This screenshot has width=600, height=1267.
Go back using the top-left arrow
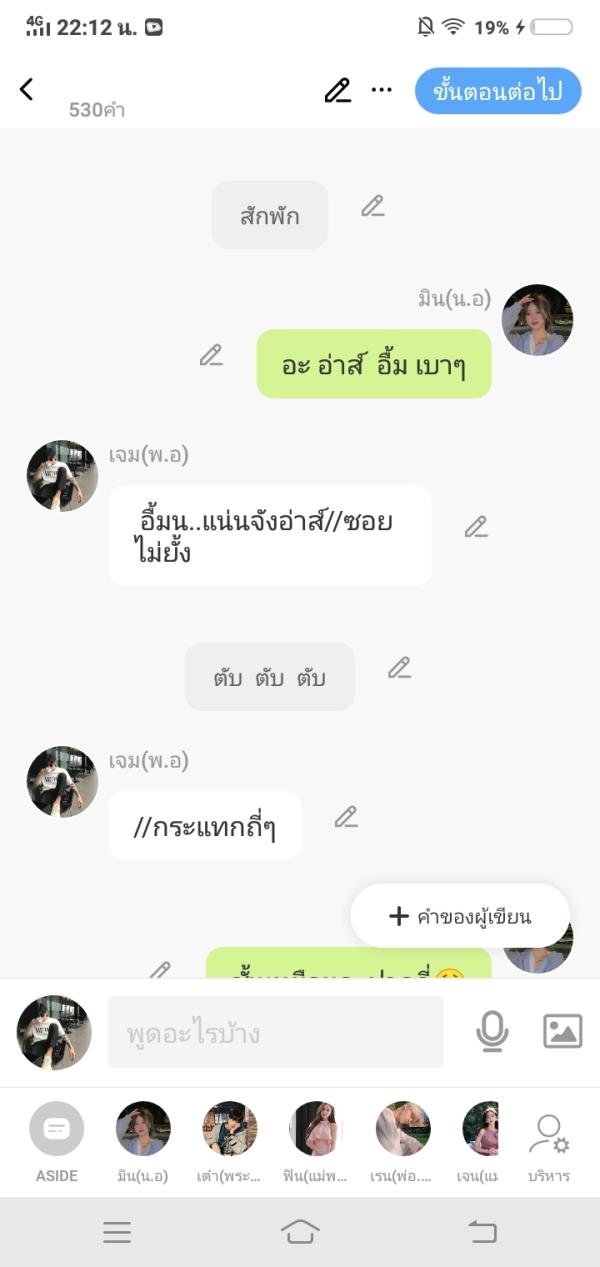pyautogui.click(x=27, y=89)
